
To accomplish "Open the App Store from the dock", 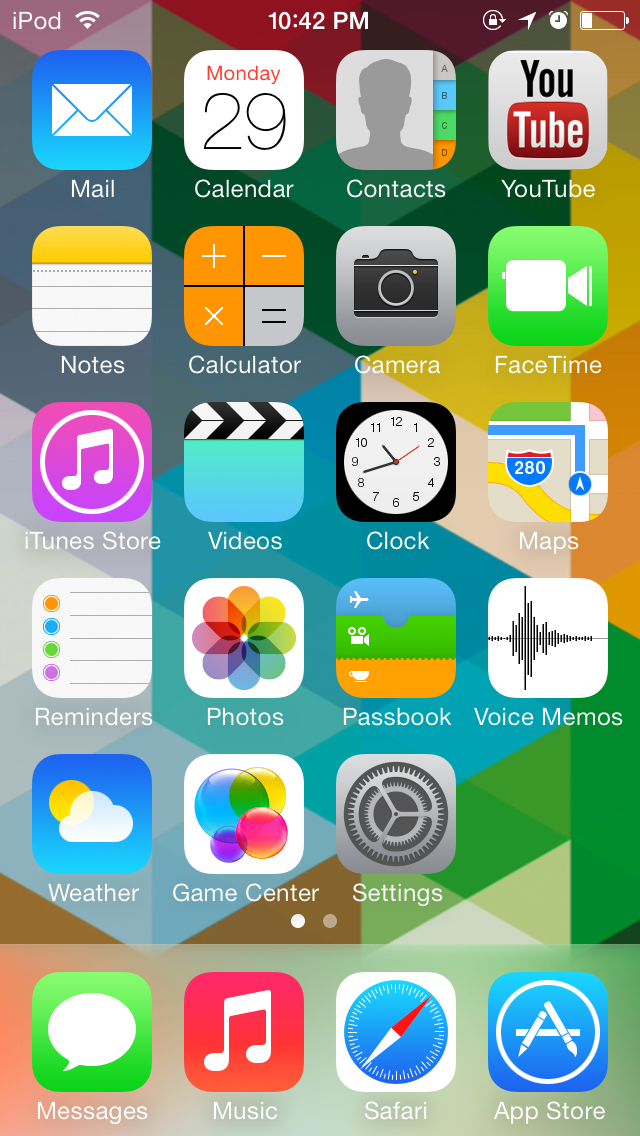I will [x=548, y=1032].
